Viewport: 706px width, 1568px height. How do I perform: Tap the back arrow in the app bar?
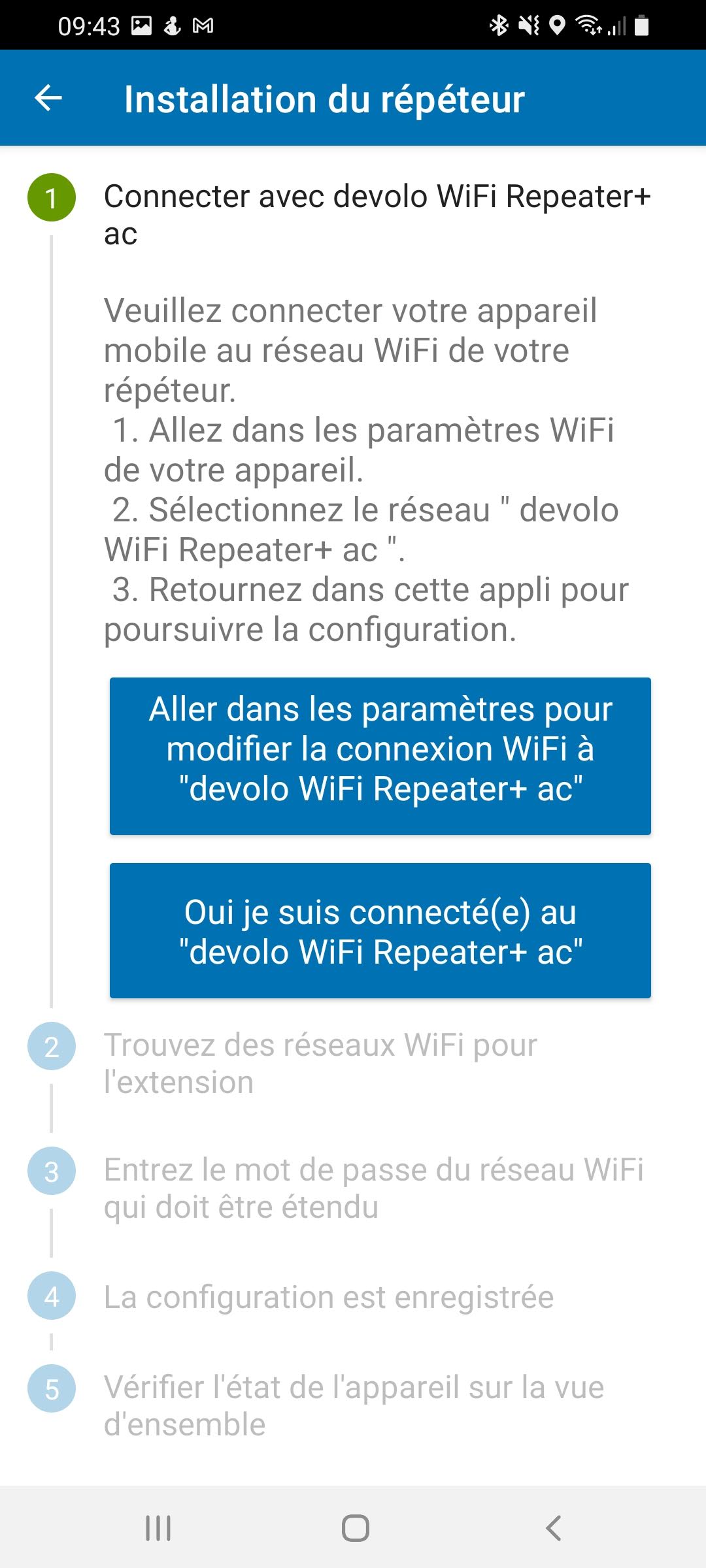point(48,99)
